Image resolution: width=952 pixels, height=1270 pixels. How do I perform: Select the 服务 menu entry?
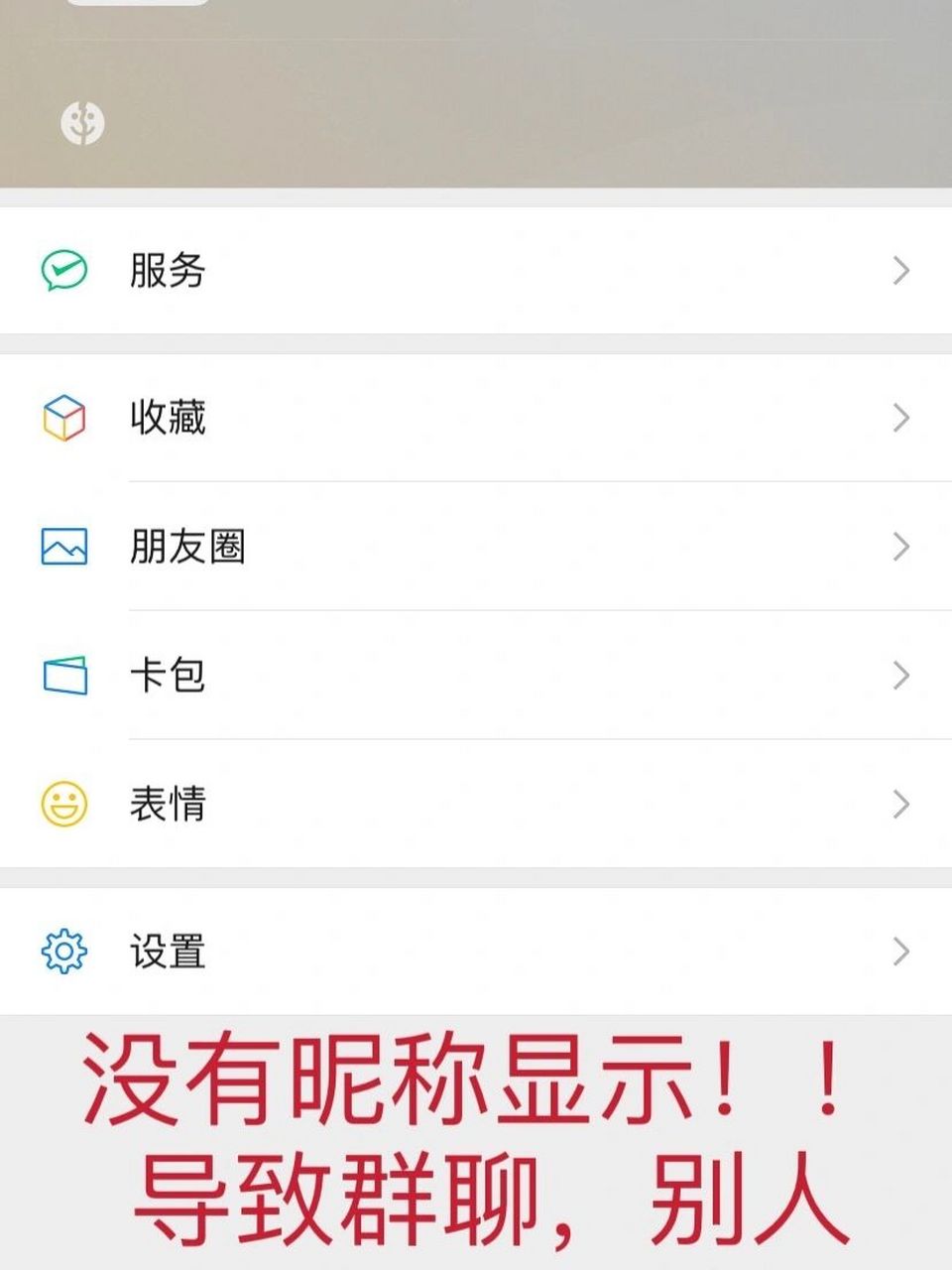167,270
